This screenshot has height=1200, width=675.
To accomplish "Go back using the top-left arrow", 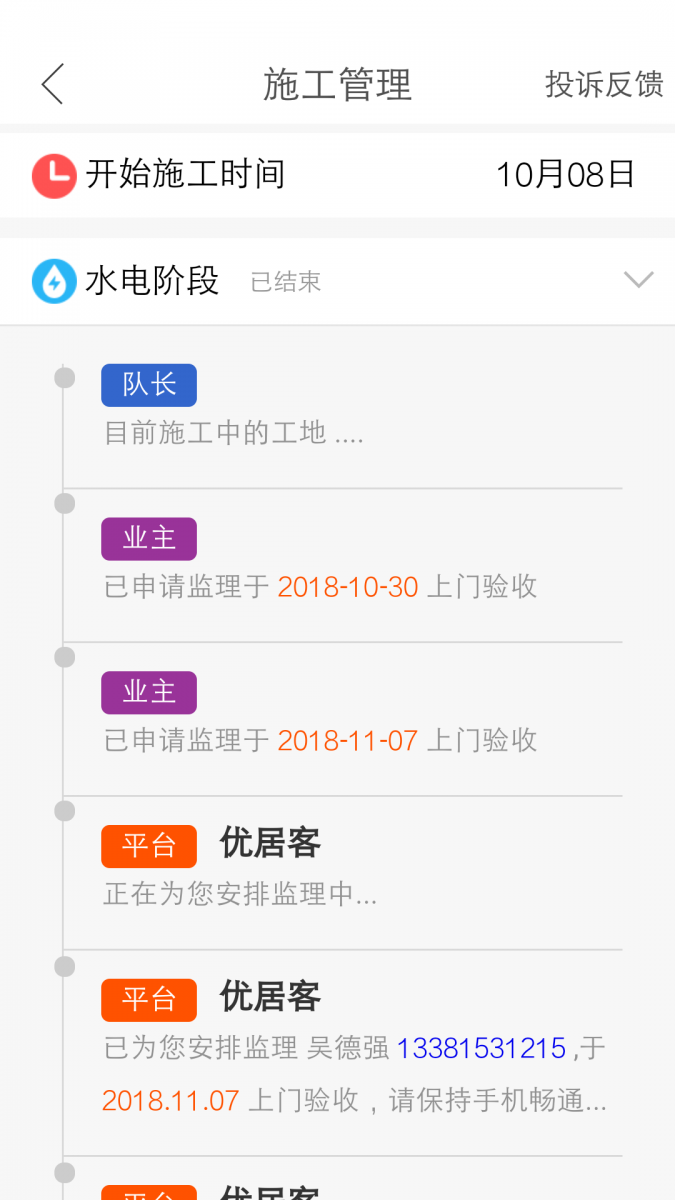I will pos(53,84).
